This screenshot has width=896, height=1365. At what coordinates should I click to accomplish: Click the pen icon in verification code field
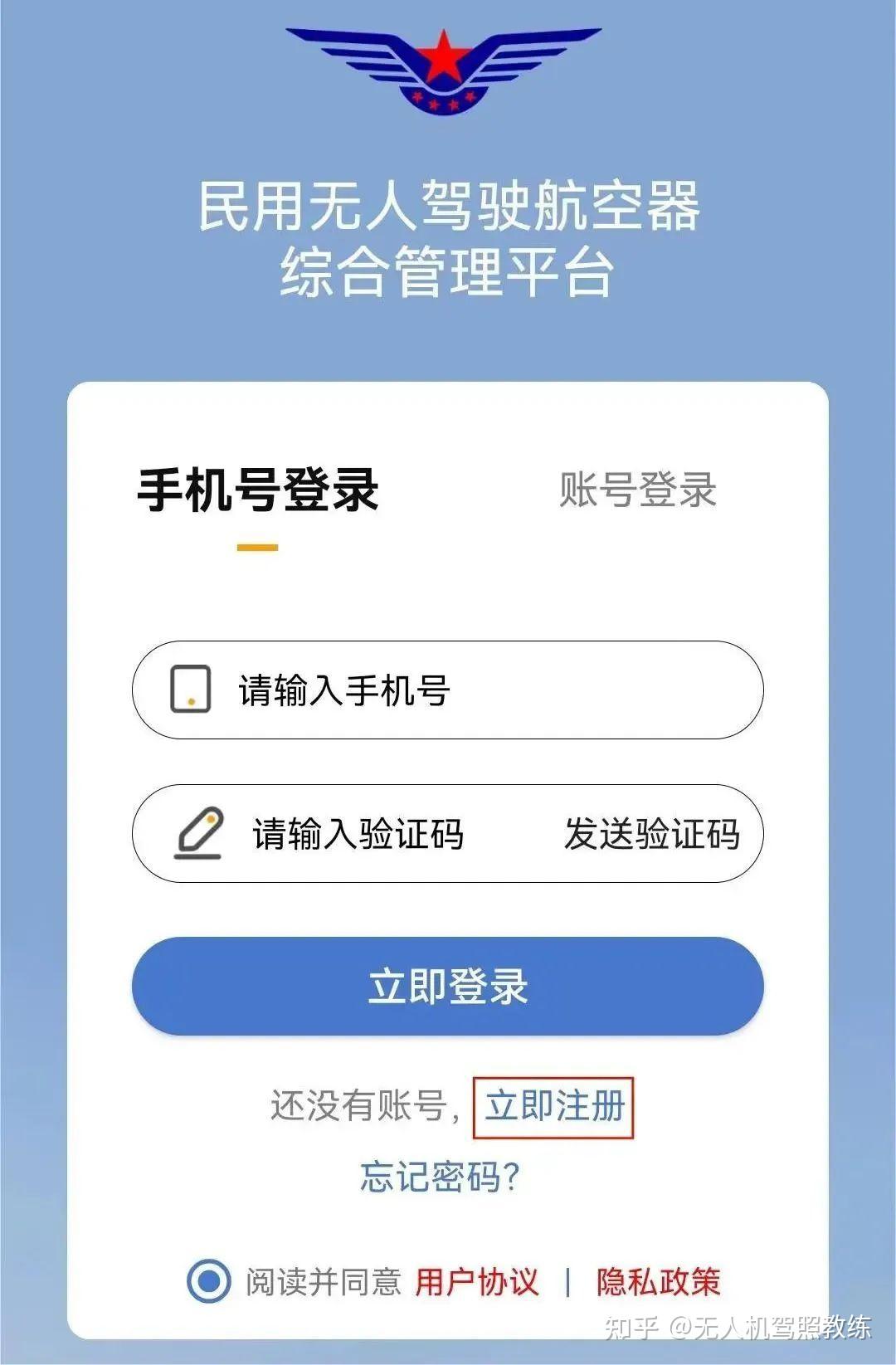pyautogui.click(x=197, y=833)
